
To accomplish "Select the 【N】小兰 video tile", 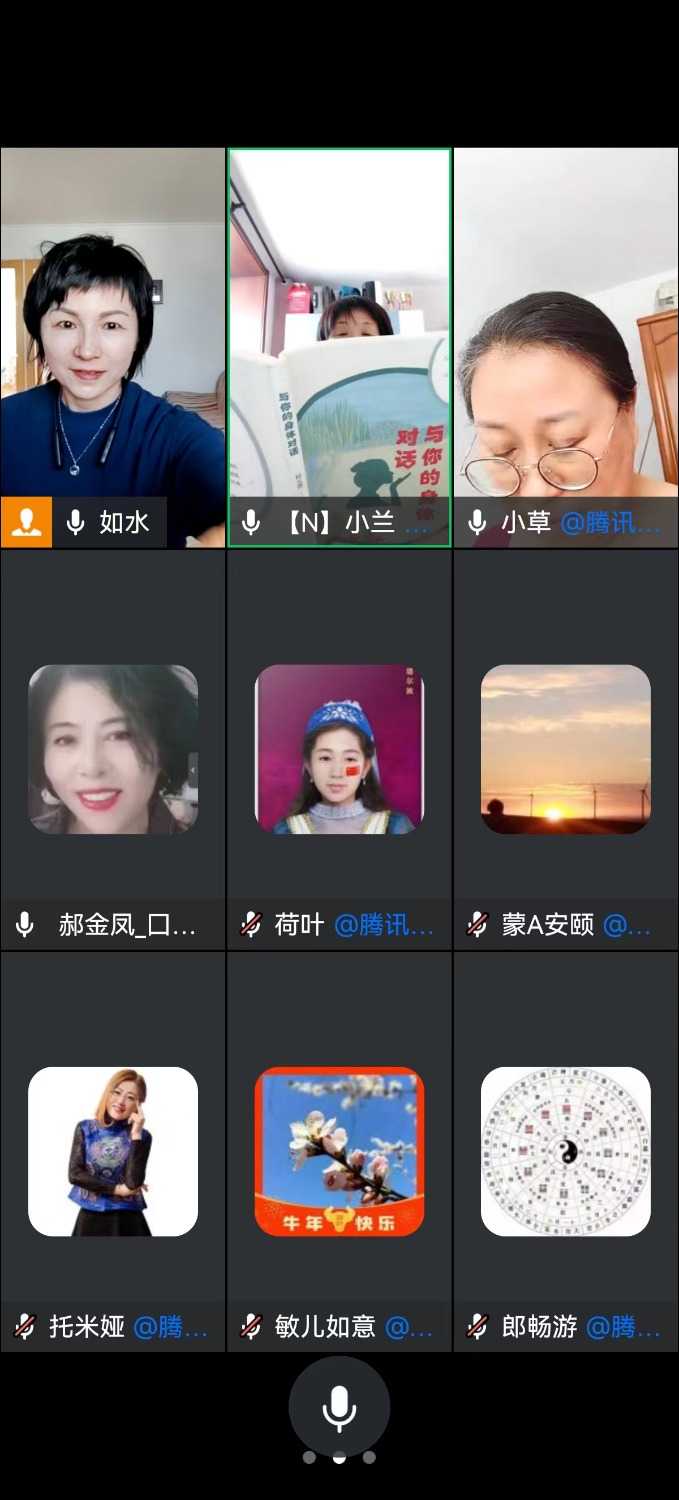I will coord(339,347).
